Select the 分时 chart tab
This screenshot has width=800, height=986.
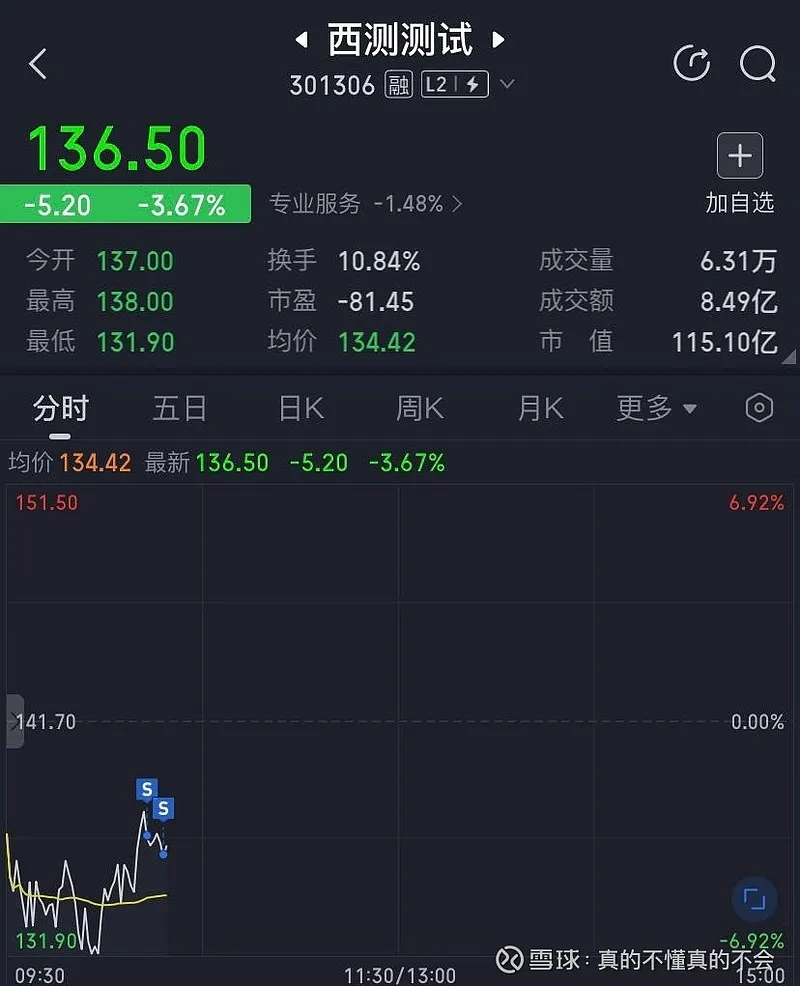(61, 408)
